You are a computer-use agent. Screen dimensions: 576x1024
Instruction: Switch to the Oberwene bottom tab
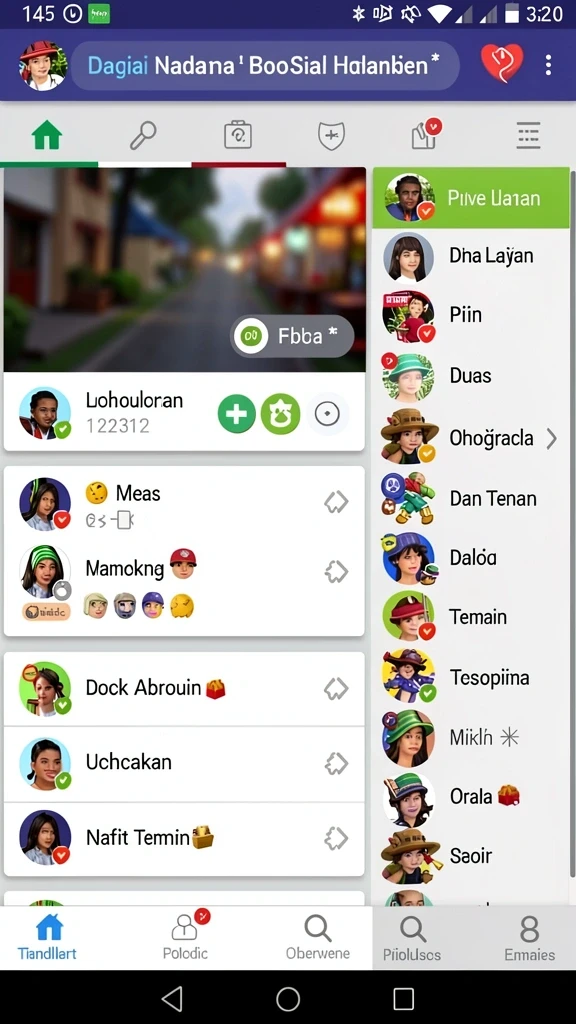317,938
